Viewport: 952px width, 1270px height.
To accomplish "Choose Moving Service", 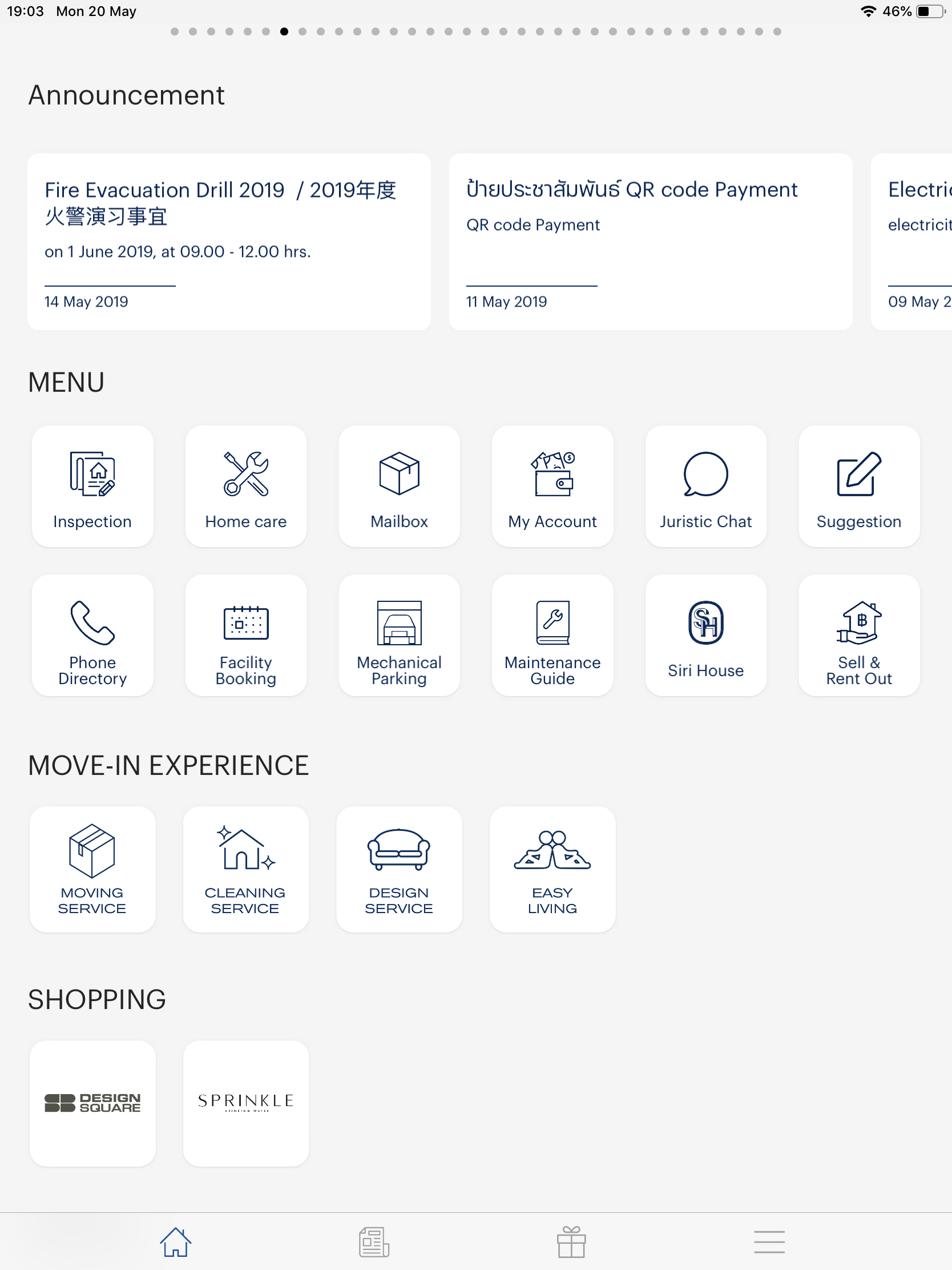I will (x=92, y=869).
